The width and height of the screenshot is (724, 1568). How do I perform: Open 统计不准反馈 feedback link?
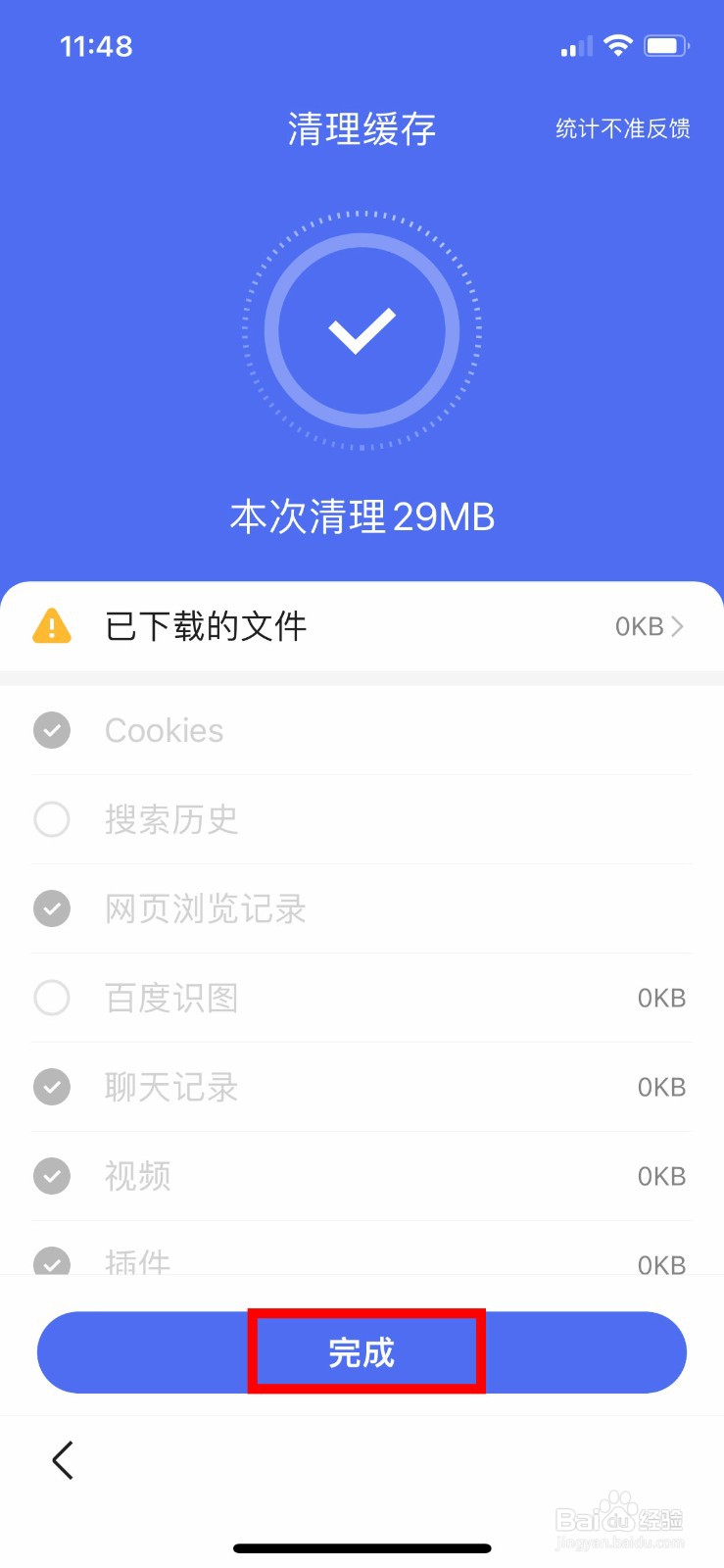(x=623, y=128)
